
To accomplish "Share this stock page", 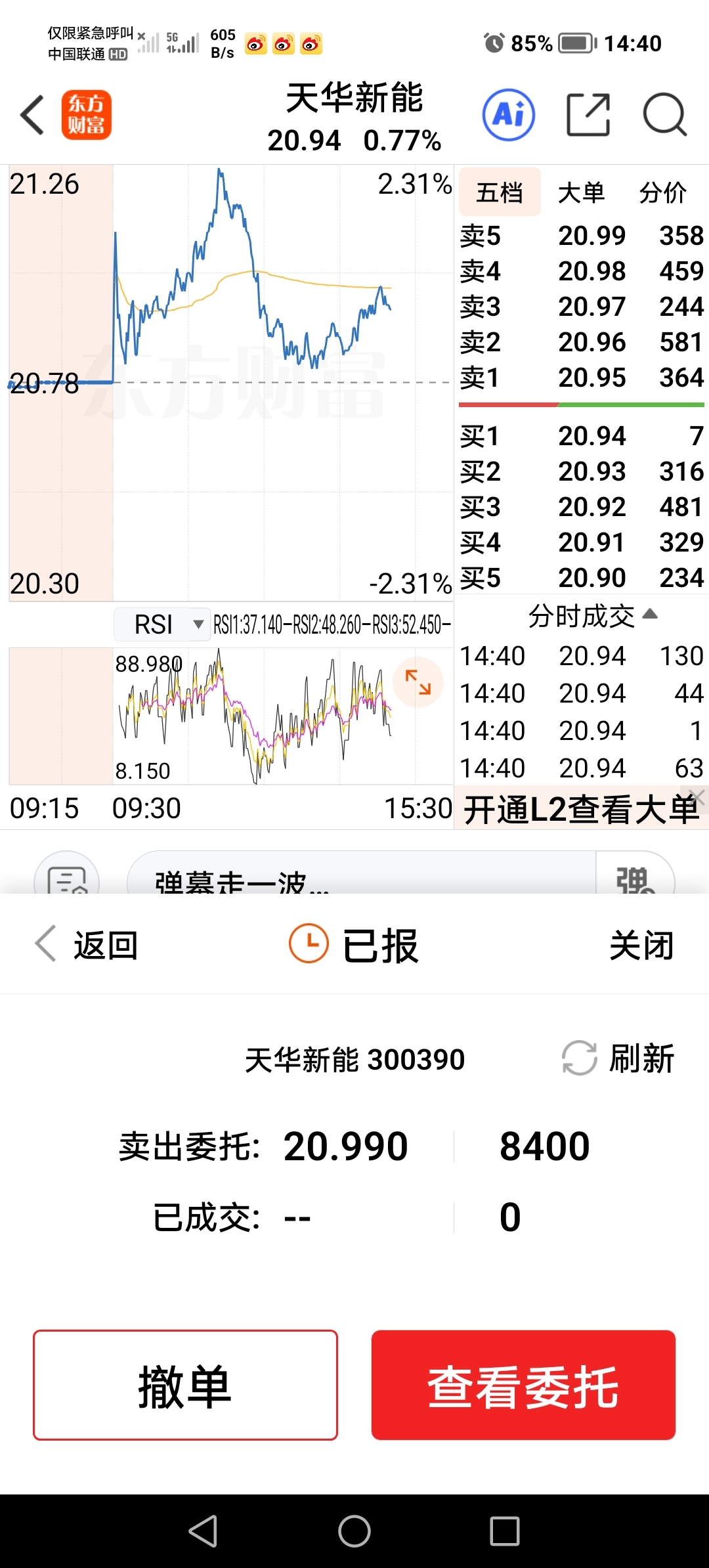I will [588, 115].
